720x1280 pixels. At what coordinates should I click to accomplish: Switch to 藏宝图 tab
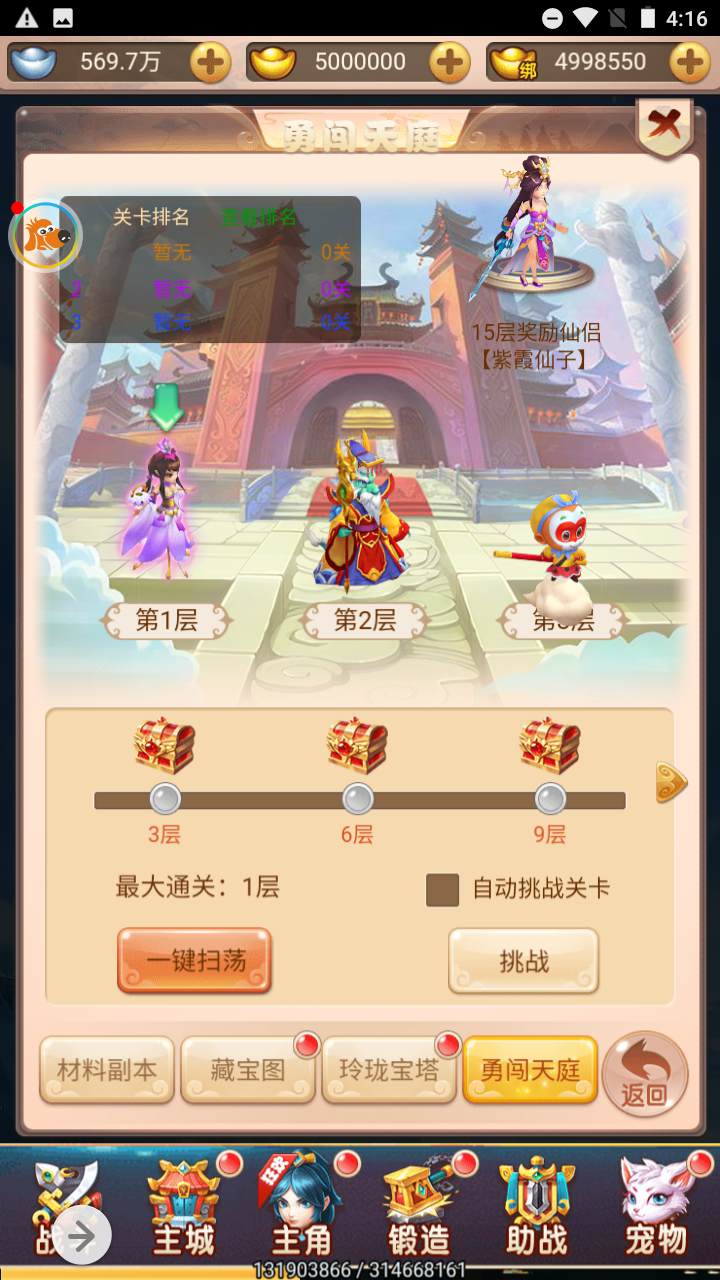coord(248,1070)
